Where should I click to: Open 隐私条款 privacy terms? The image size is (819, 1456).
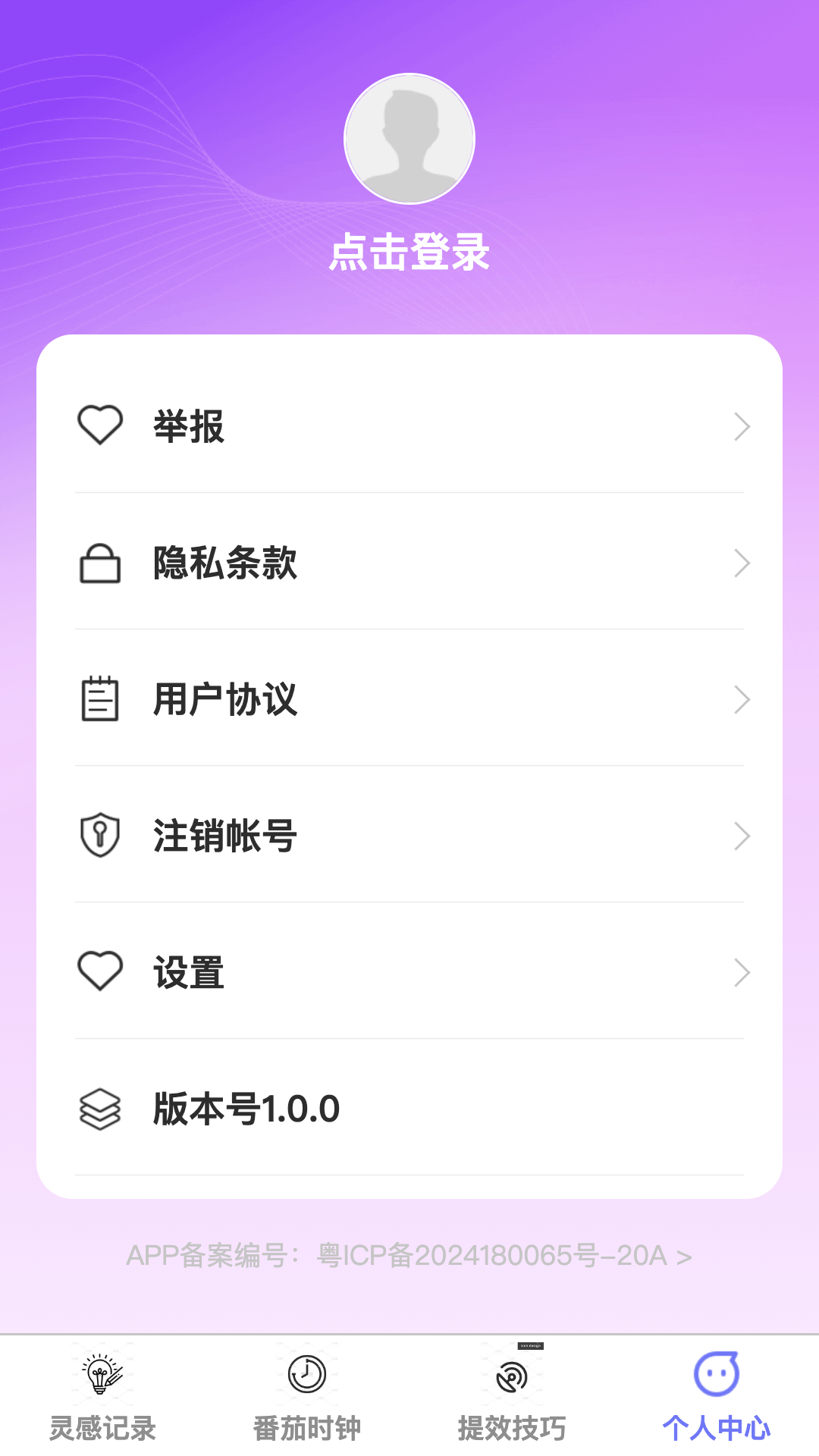point(409,563)
